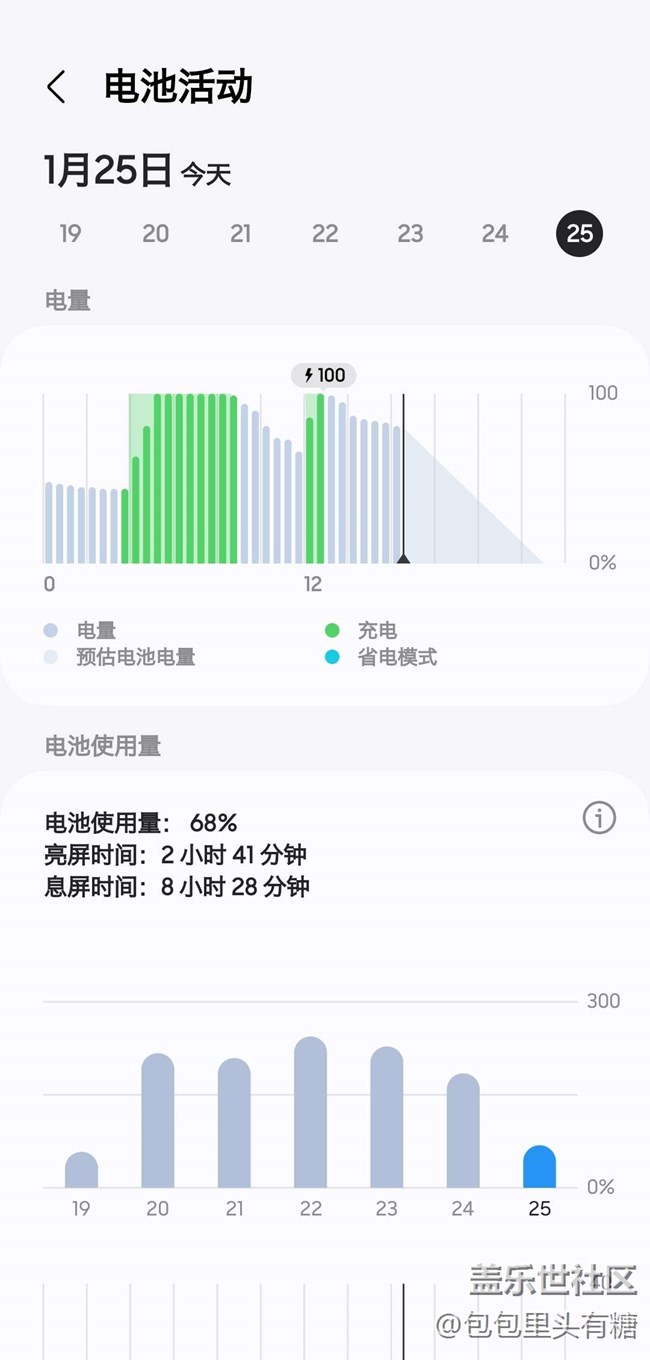Screen dimensions: 650x1360
Task: Select date 20 in the day row
Action: pos(155,233)
